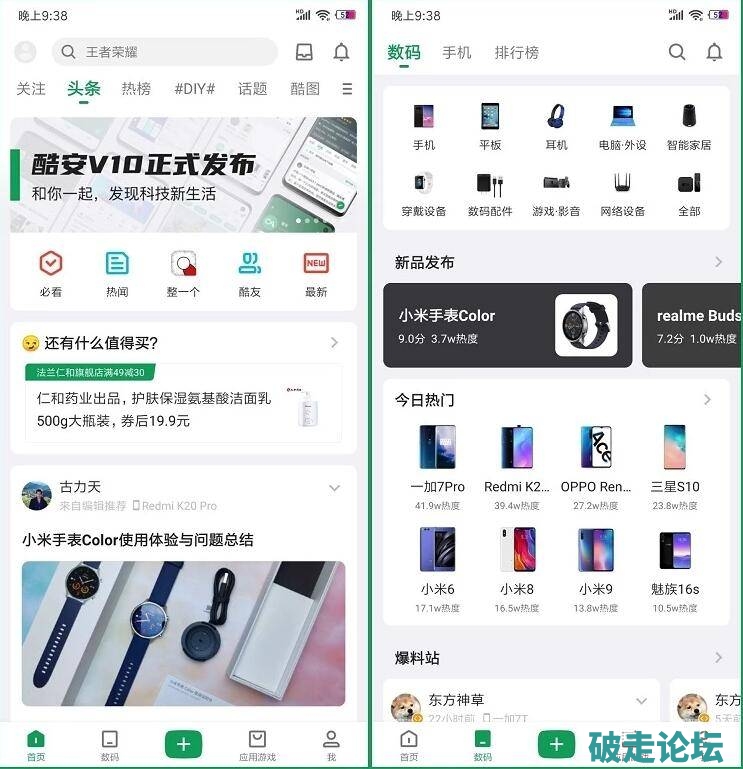This screenshot has width=743, height=769.
Task: Switch to the 排行榜 tab
Action: pos(517,53)
